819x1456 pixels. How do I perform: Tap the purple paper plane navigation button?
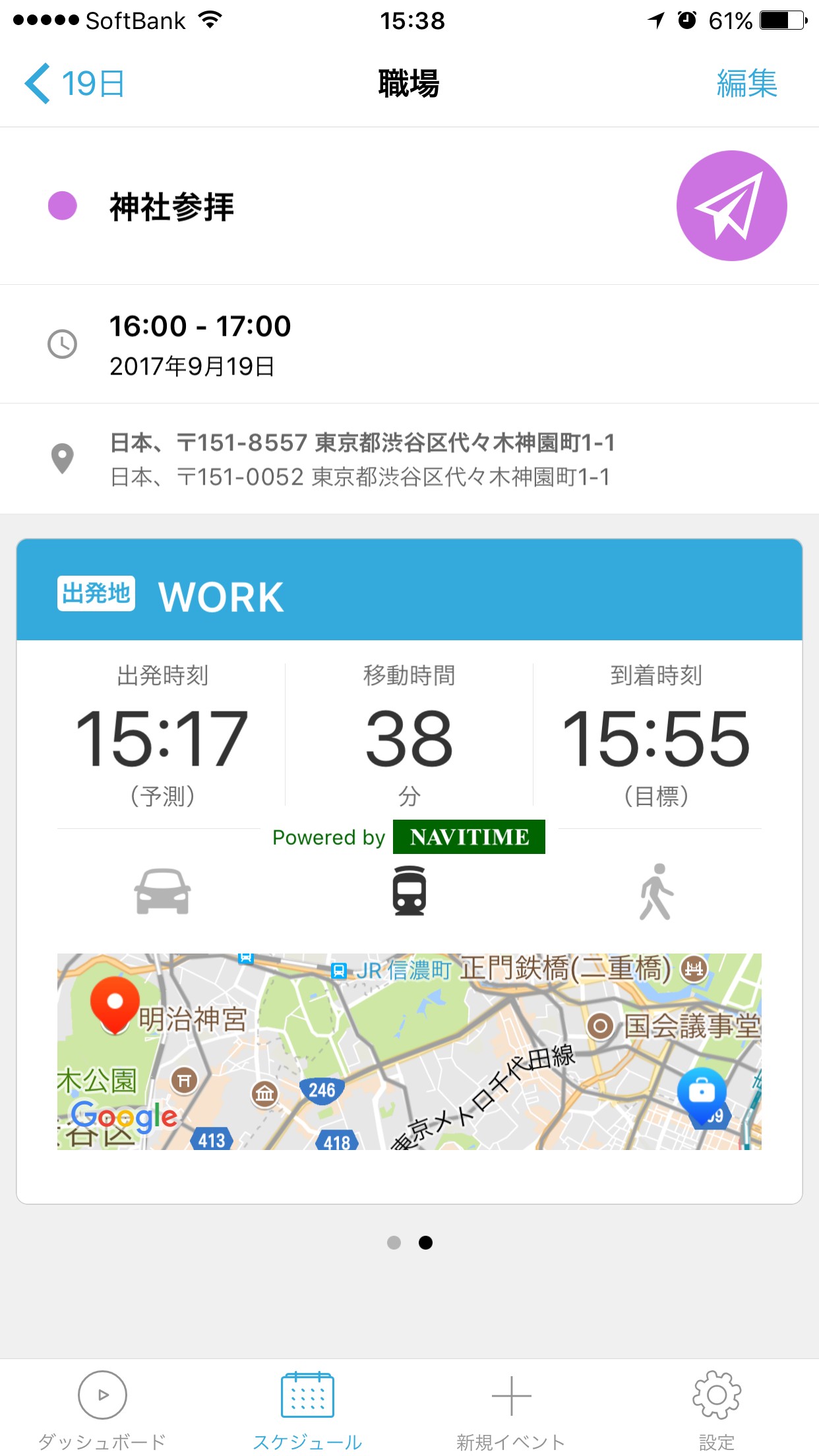(731, 206)
